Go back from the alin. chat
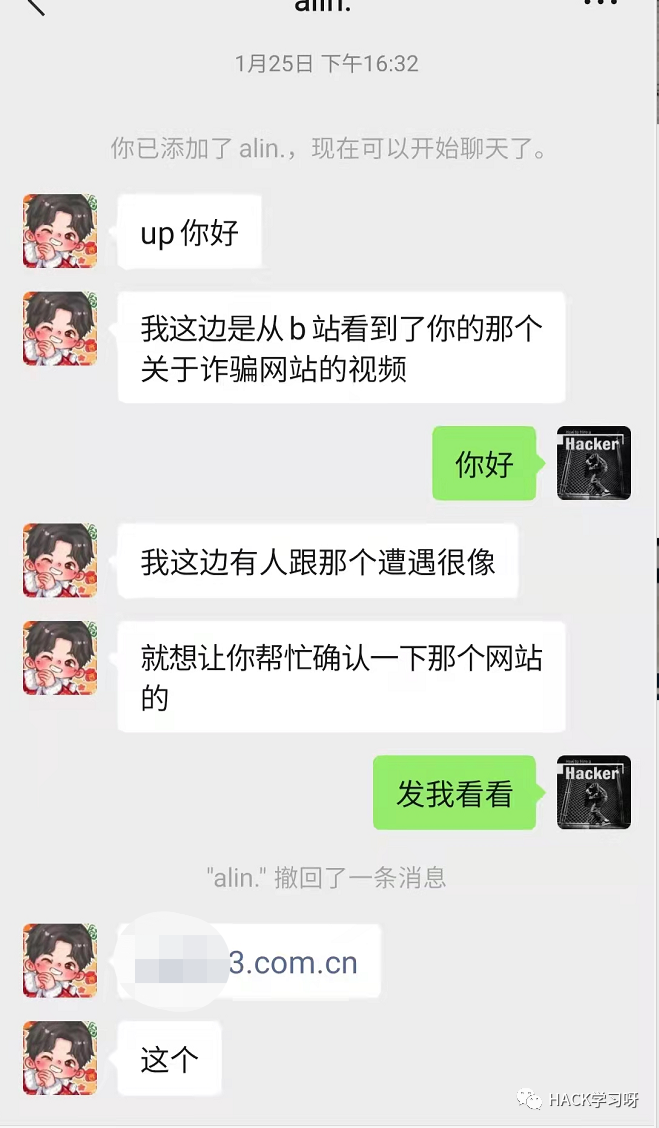The height and width of the screenshot is (1128, 659). click(x=34, y=5)
